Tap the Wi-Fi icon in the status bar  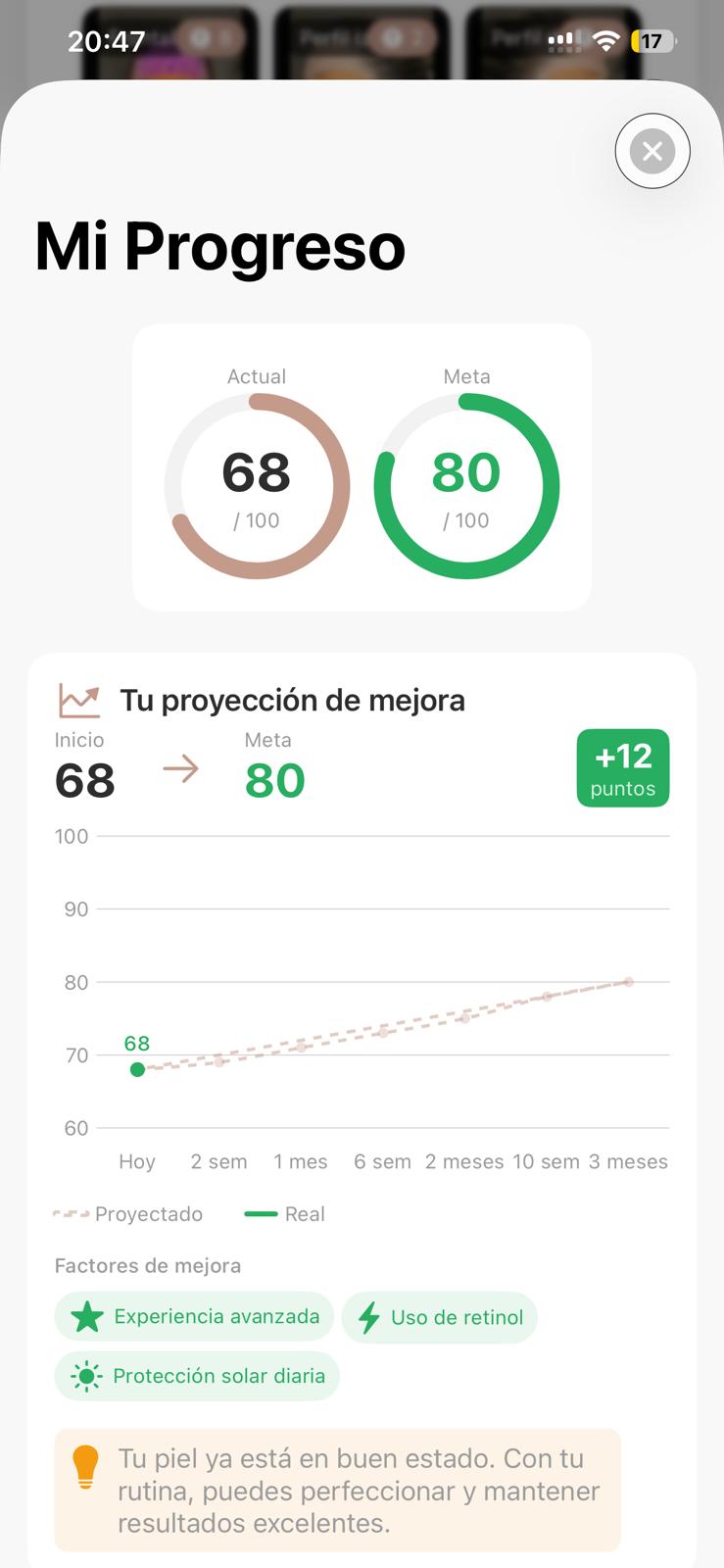606,41
